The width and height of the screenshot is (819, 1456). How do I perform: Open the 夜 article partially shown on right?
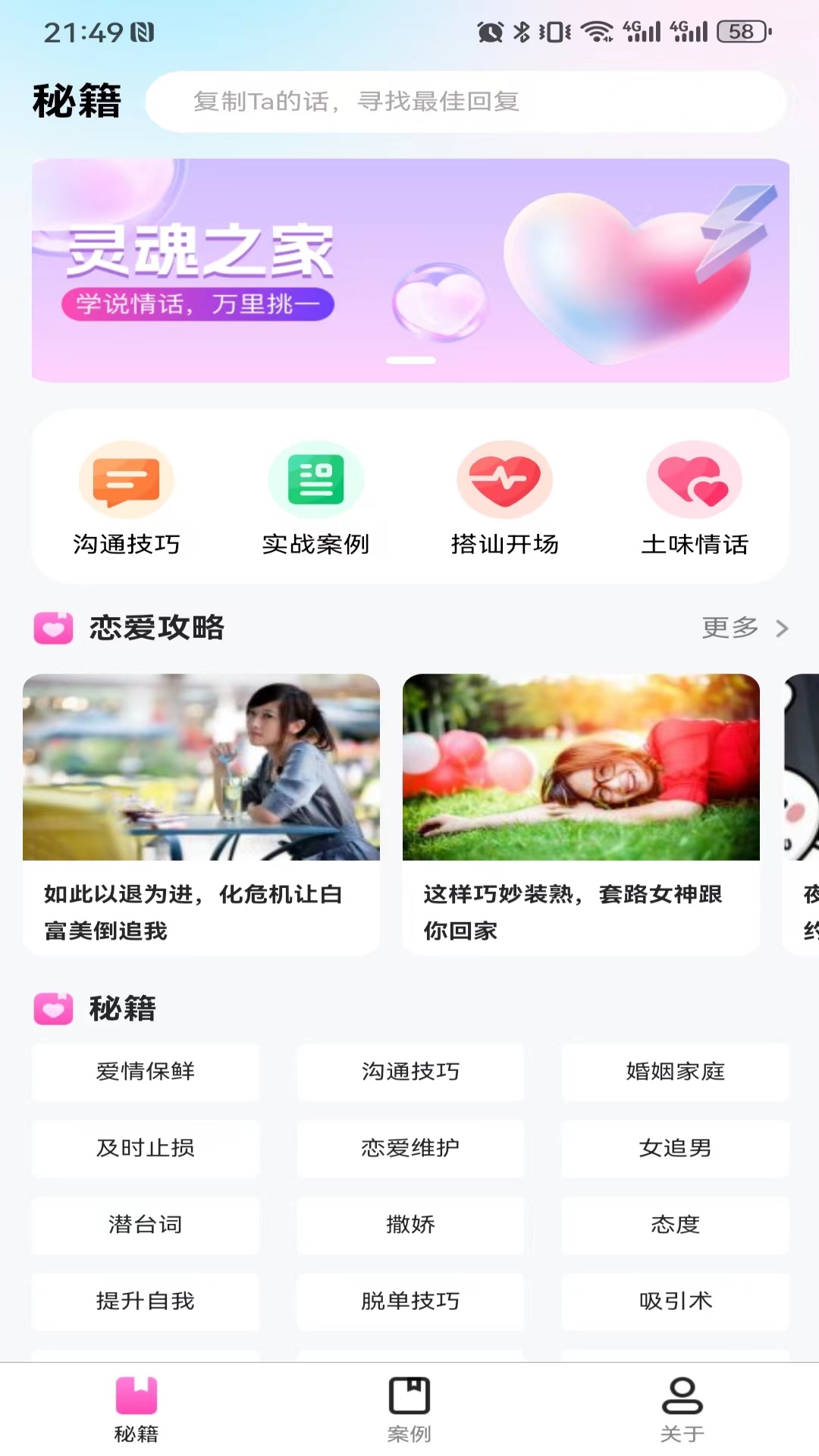802,766
